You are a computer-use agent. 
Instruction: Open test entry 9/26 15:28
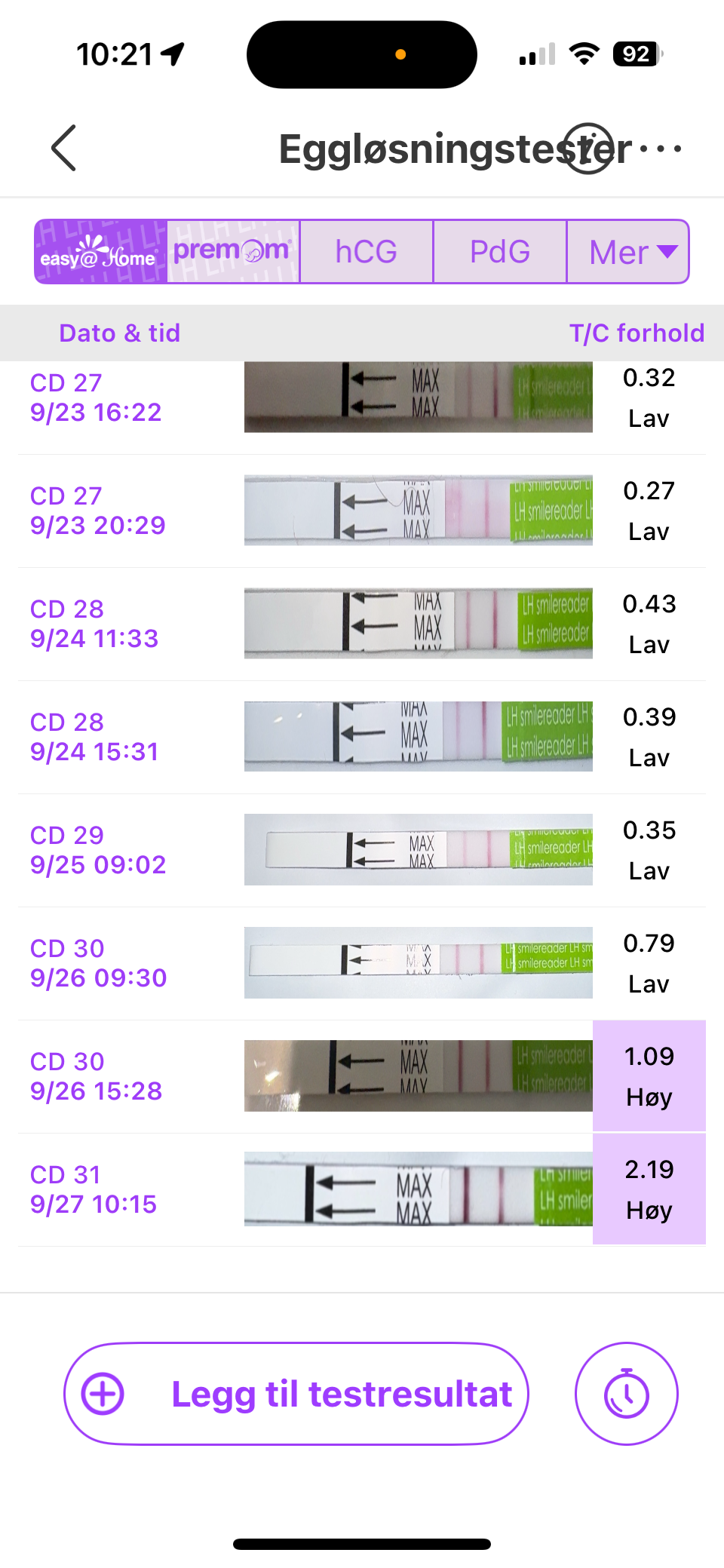pyautogui.click(x=362, y=1076)
